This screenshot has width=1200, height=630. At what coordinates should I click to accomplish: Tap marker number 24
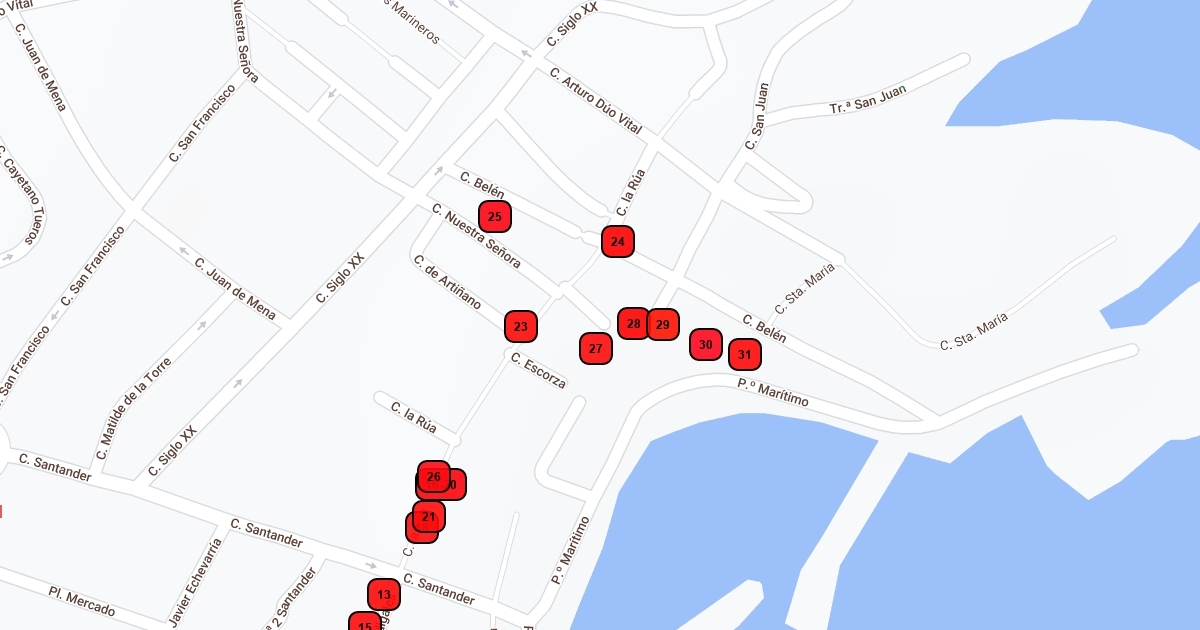pyautogui.click(x=618, y=242)
